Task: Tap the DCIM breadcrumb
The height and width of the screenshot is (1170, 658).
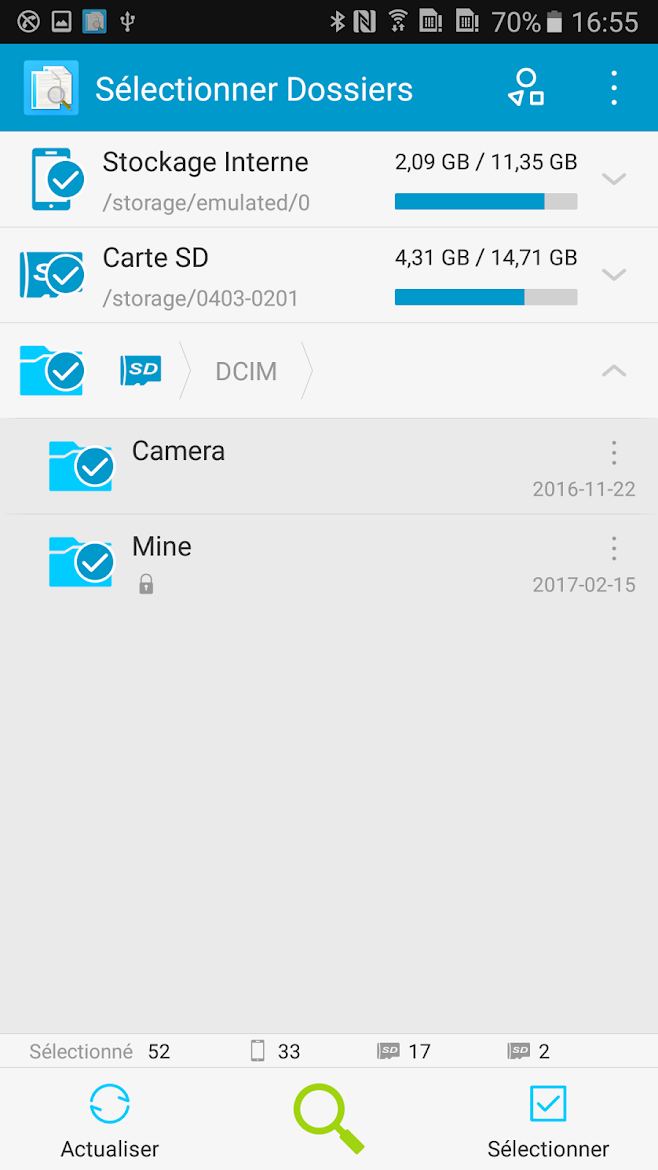Action: tap(246, 371)
